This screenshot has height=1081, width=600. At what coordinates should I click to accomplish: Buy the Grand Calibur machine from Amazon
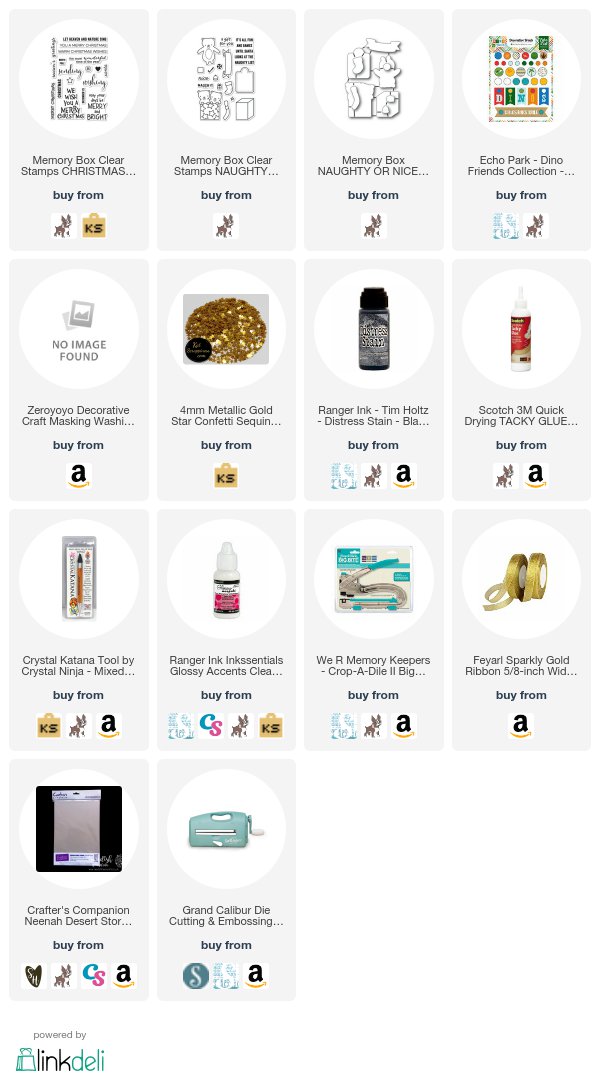point(256,976)
